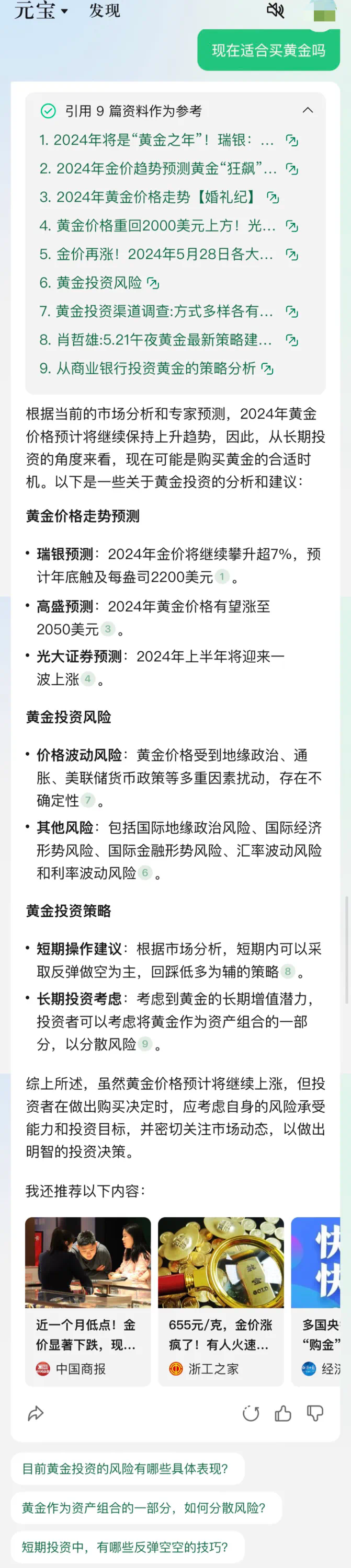Open reference 3 from 婚礼纪

point(146,197)
